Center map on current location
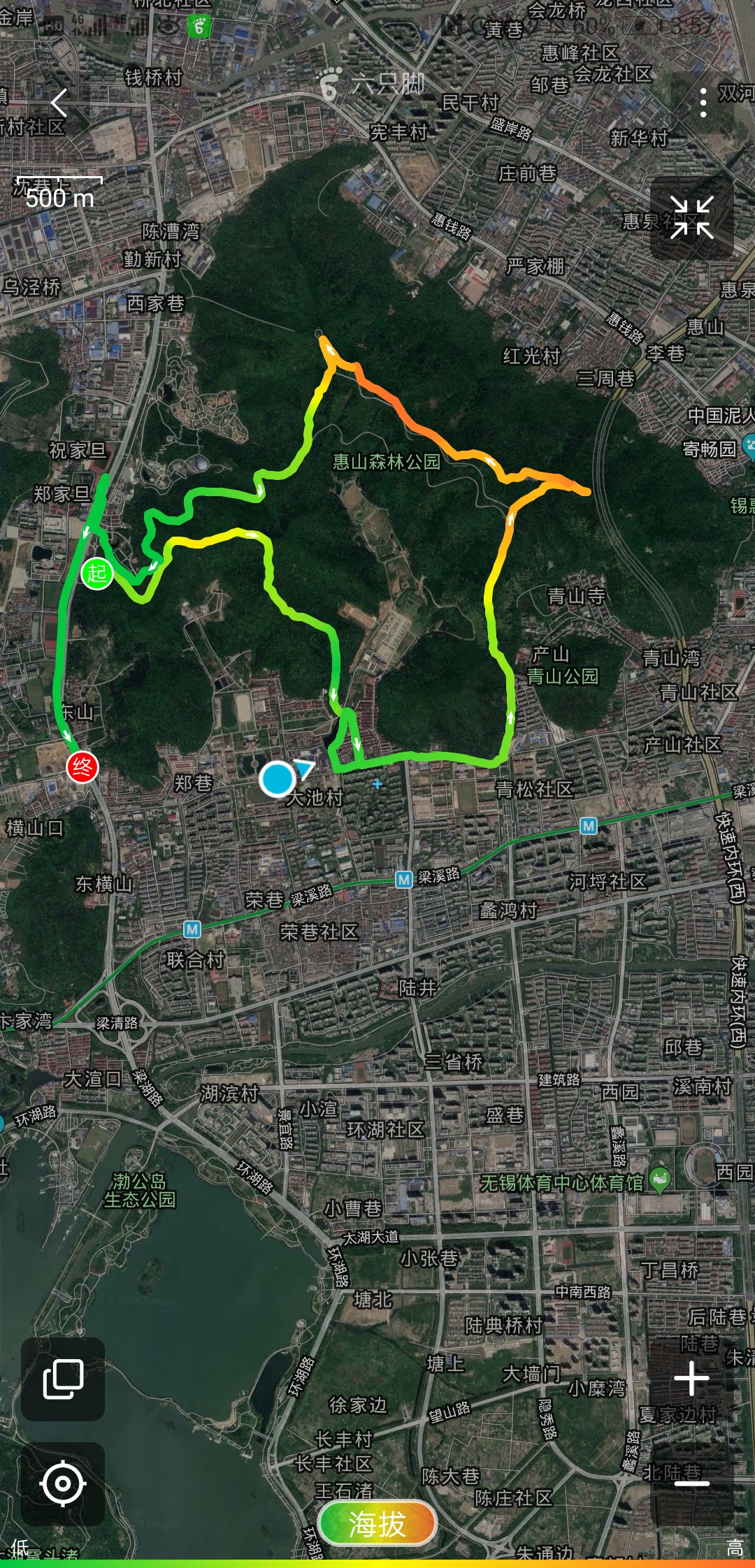This screenshot has height=1568, width=755. (63, 1483)
